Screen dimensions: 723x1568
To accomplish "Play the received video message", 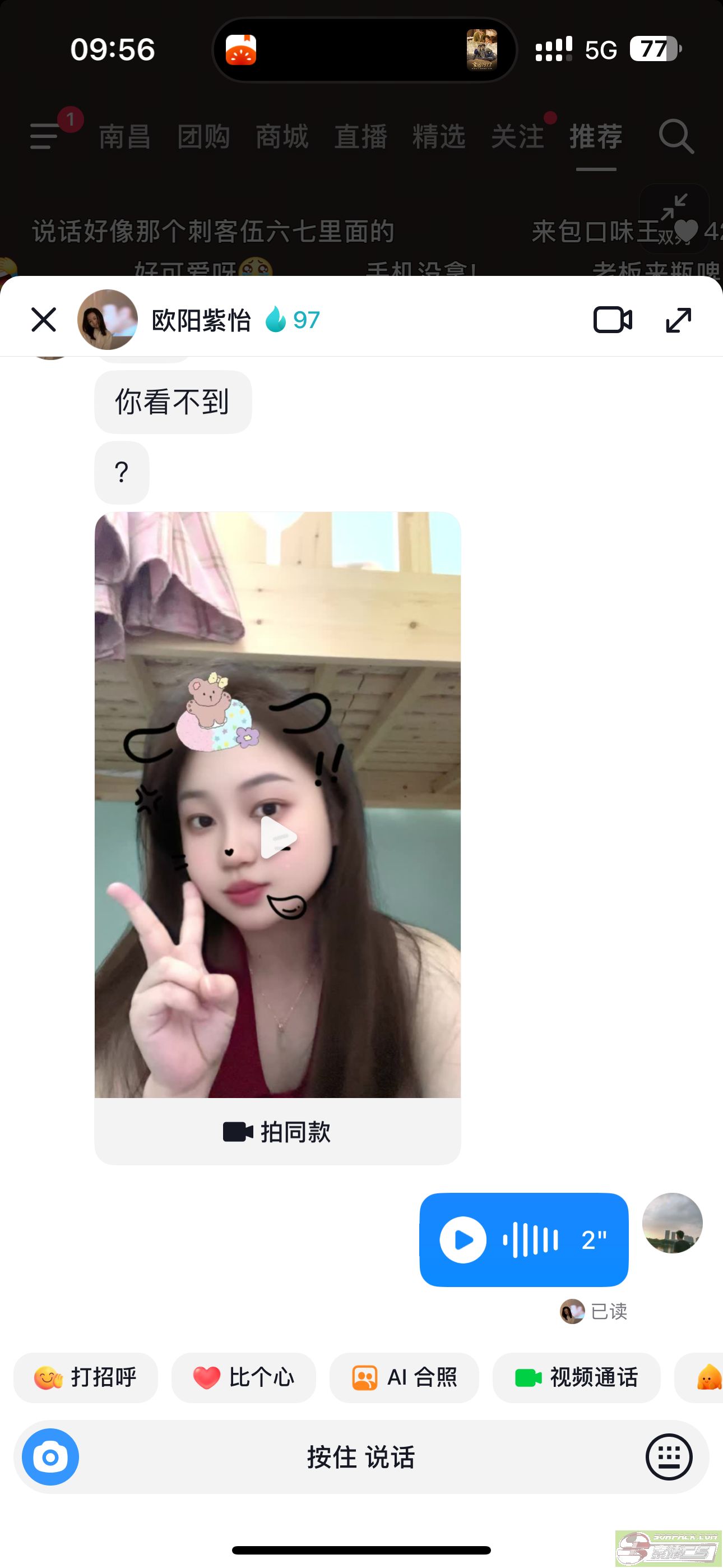I will pos(277,838).
